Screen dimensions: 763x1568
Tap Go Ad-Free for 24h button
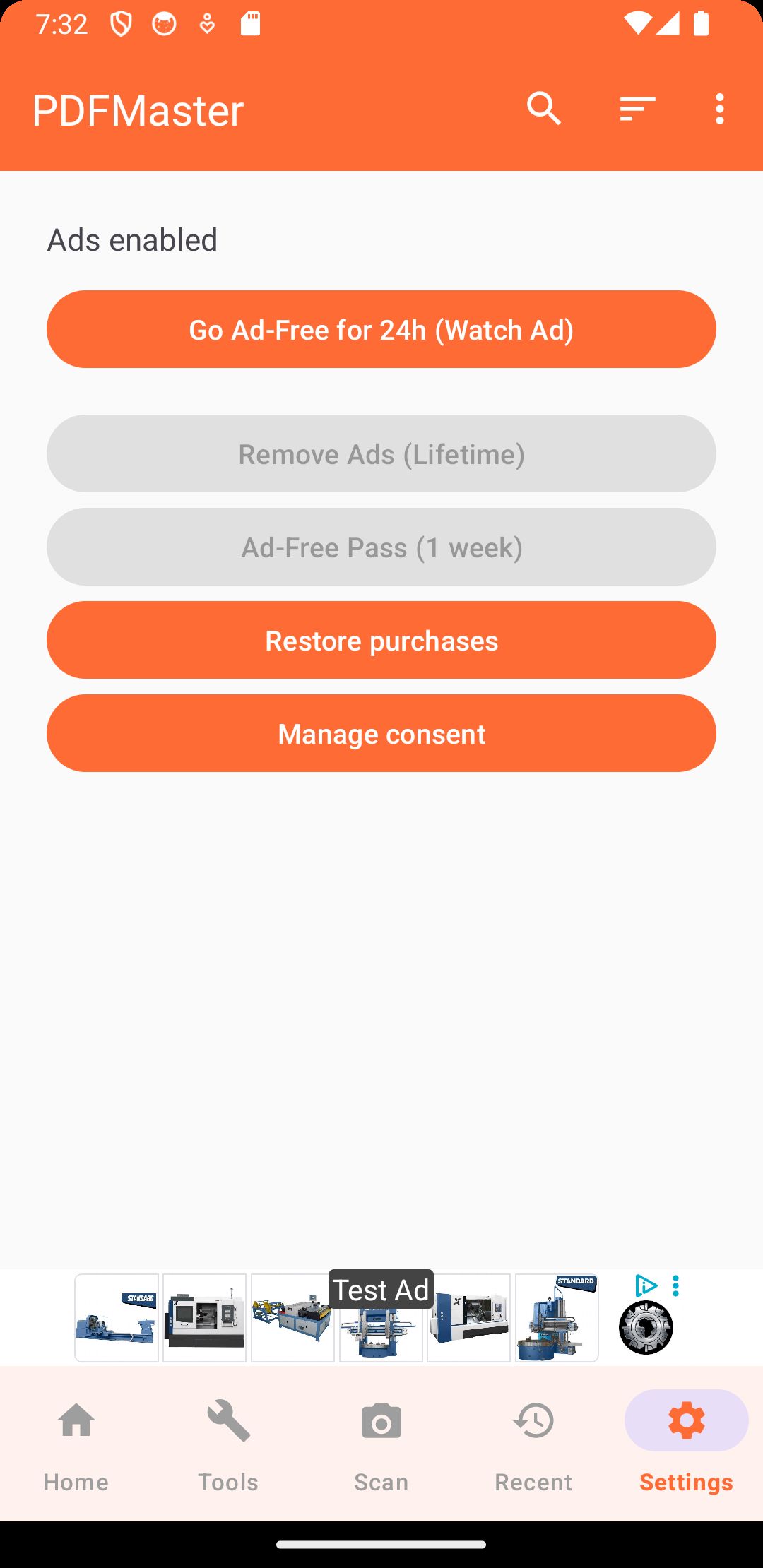pos(381,329)
